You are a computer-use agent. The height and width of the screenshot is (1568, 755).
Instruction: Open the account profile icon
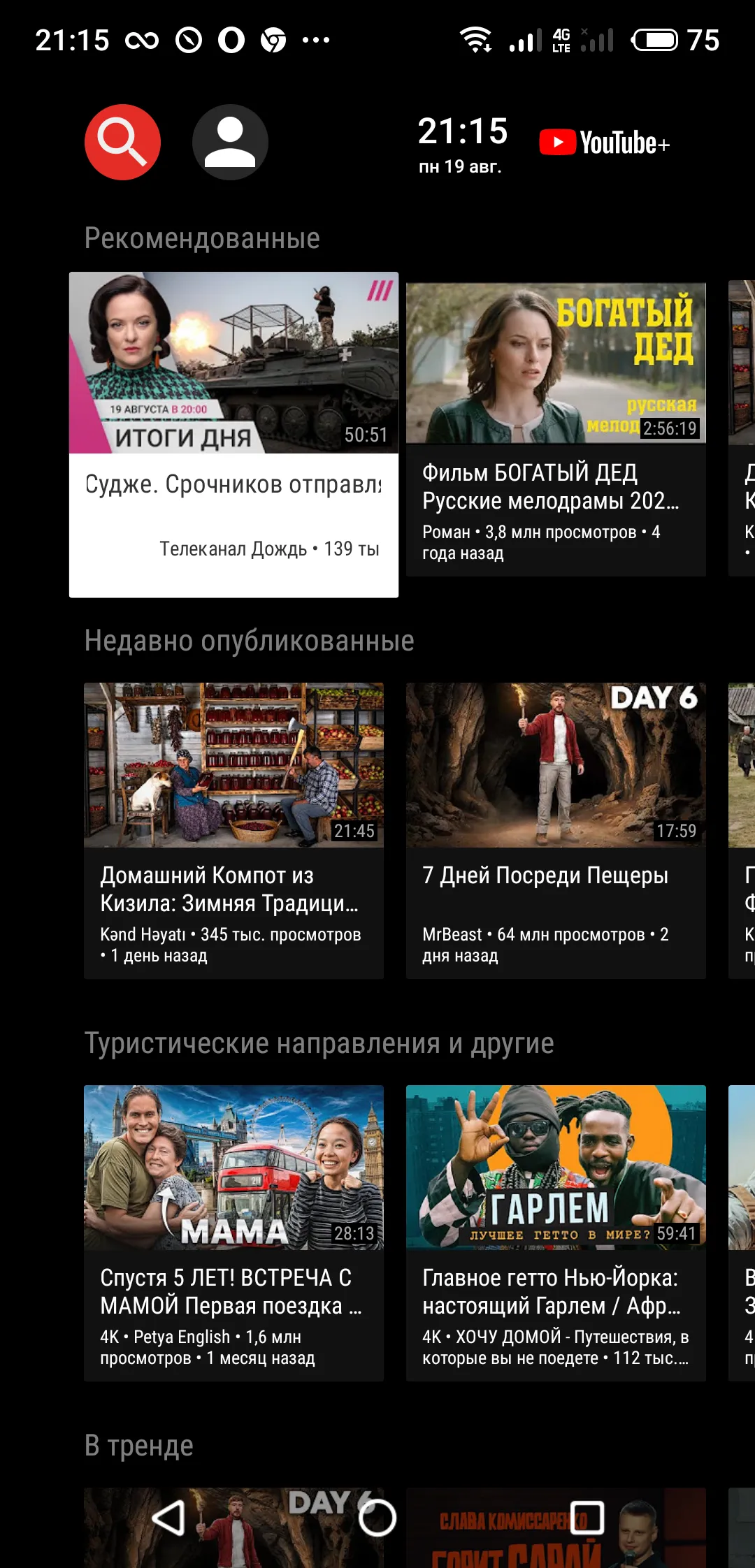pyautogui.click(x=230, y=142)
